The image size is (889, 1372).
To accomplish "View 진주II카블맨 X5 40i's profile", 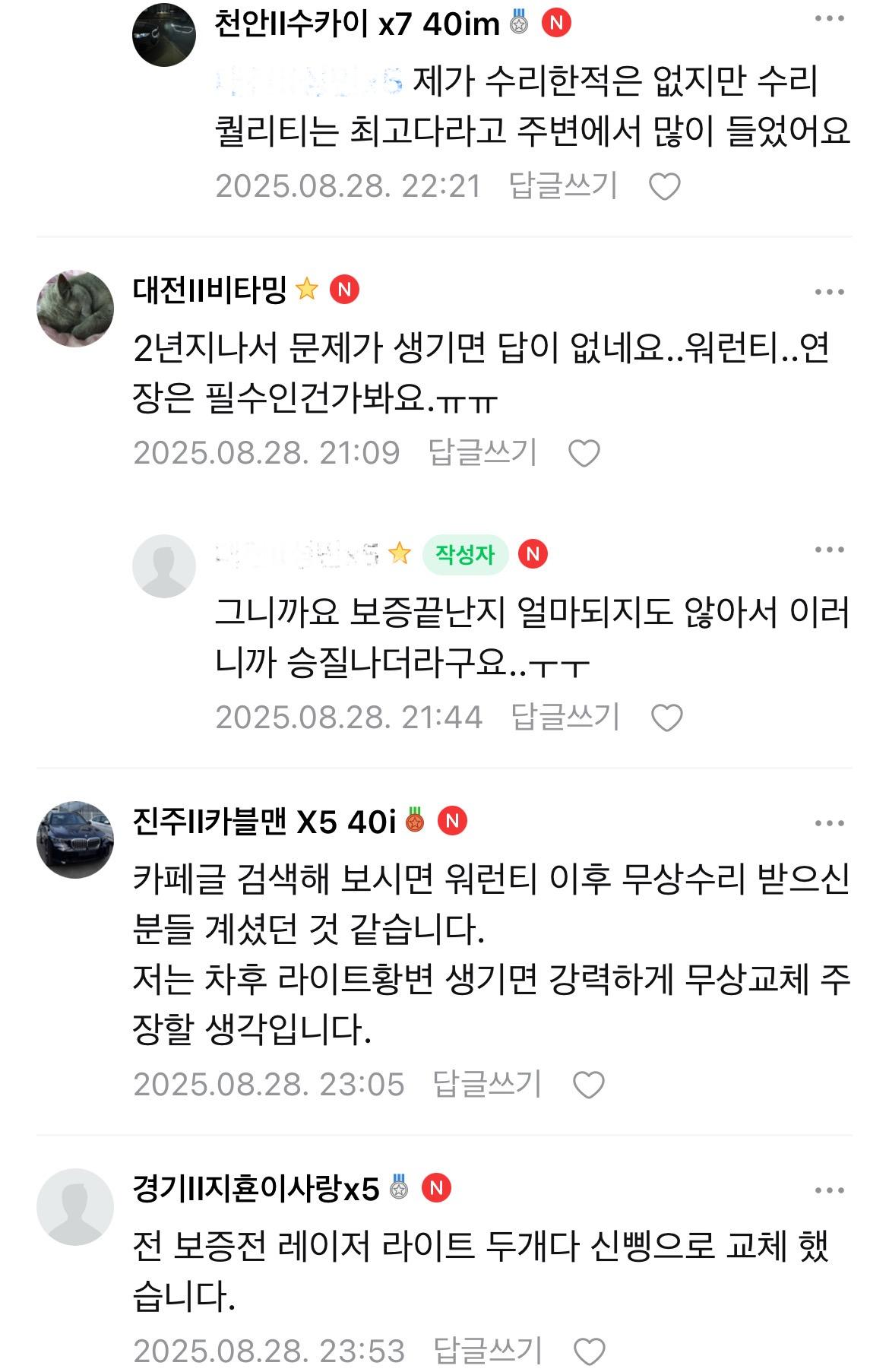I will point(74,839).
